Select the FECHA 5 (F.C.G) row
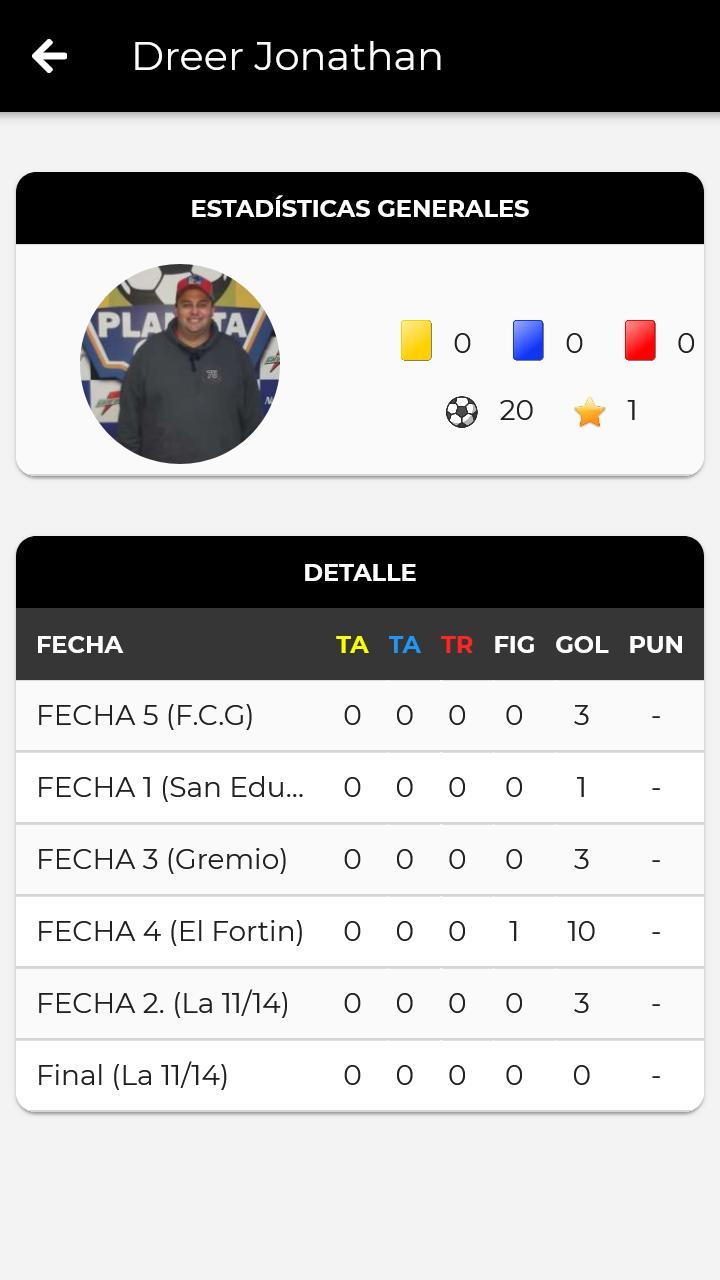The image size is (720, 1280). pyautogui.click(x=144, y=715)
